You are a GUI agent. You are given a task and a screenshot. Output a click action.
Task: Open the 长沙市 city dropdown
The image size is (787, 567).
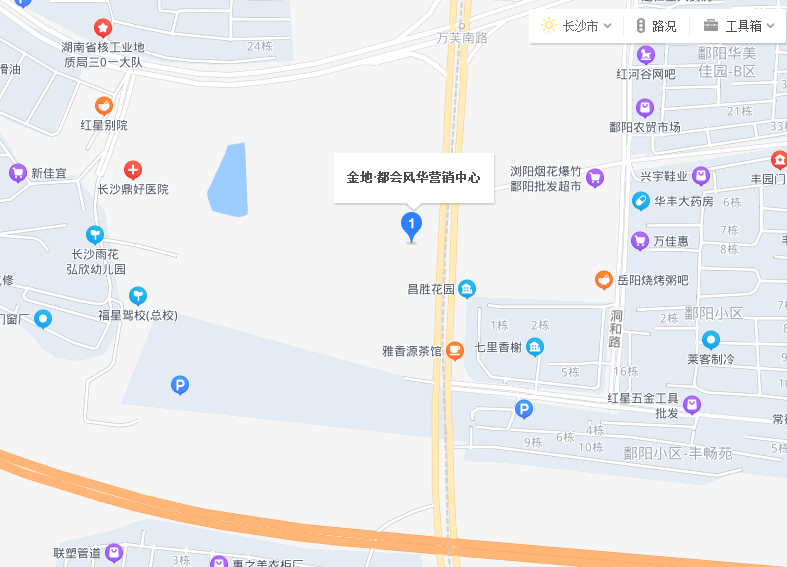(x=577, y=26)
